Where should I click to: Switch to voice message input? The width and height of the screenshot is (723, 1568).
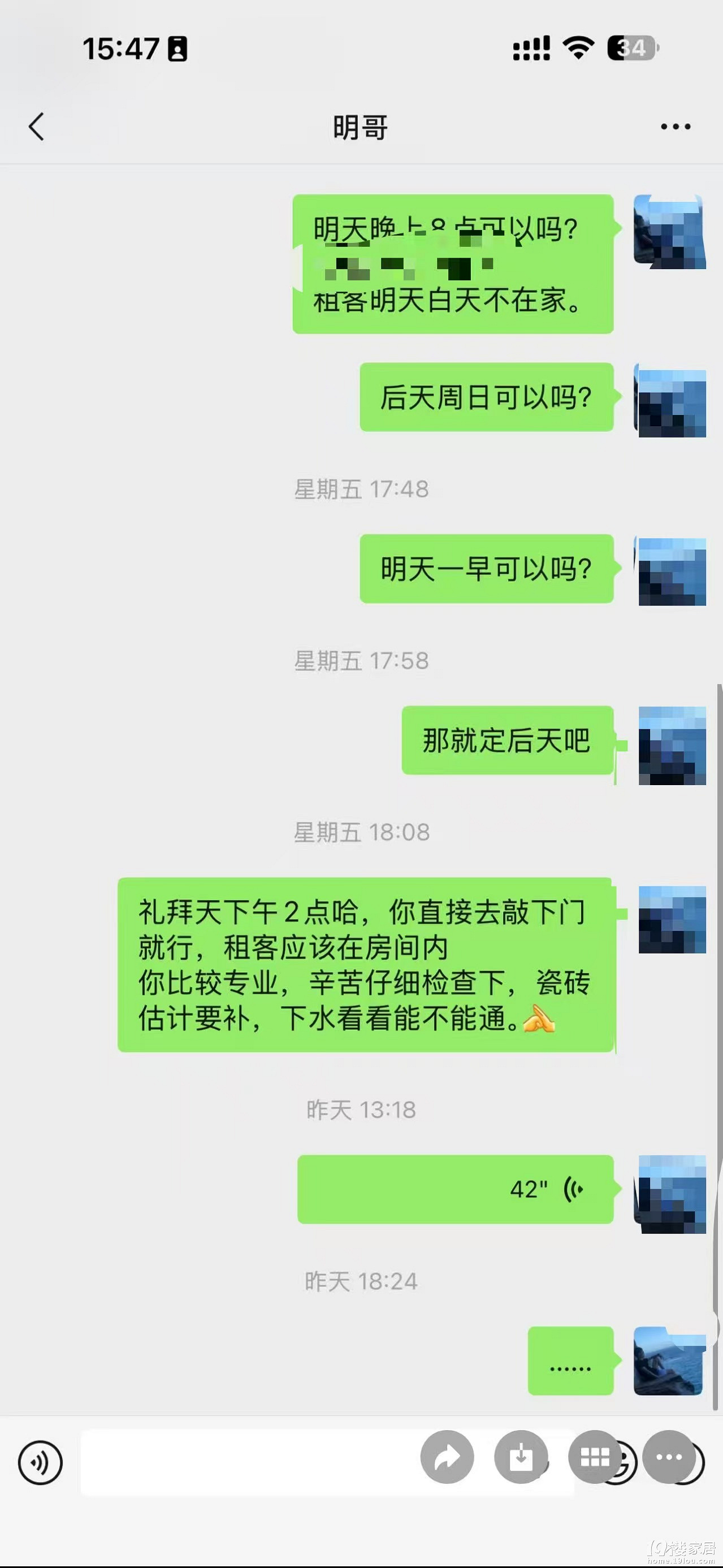coord(40,1463)
